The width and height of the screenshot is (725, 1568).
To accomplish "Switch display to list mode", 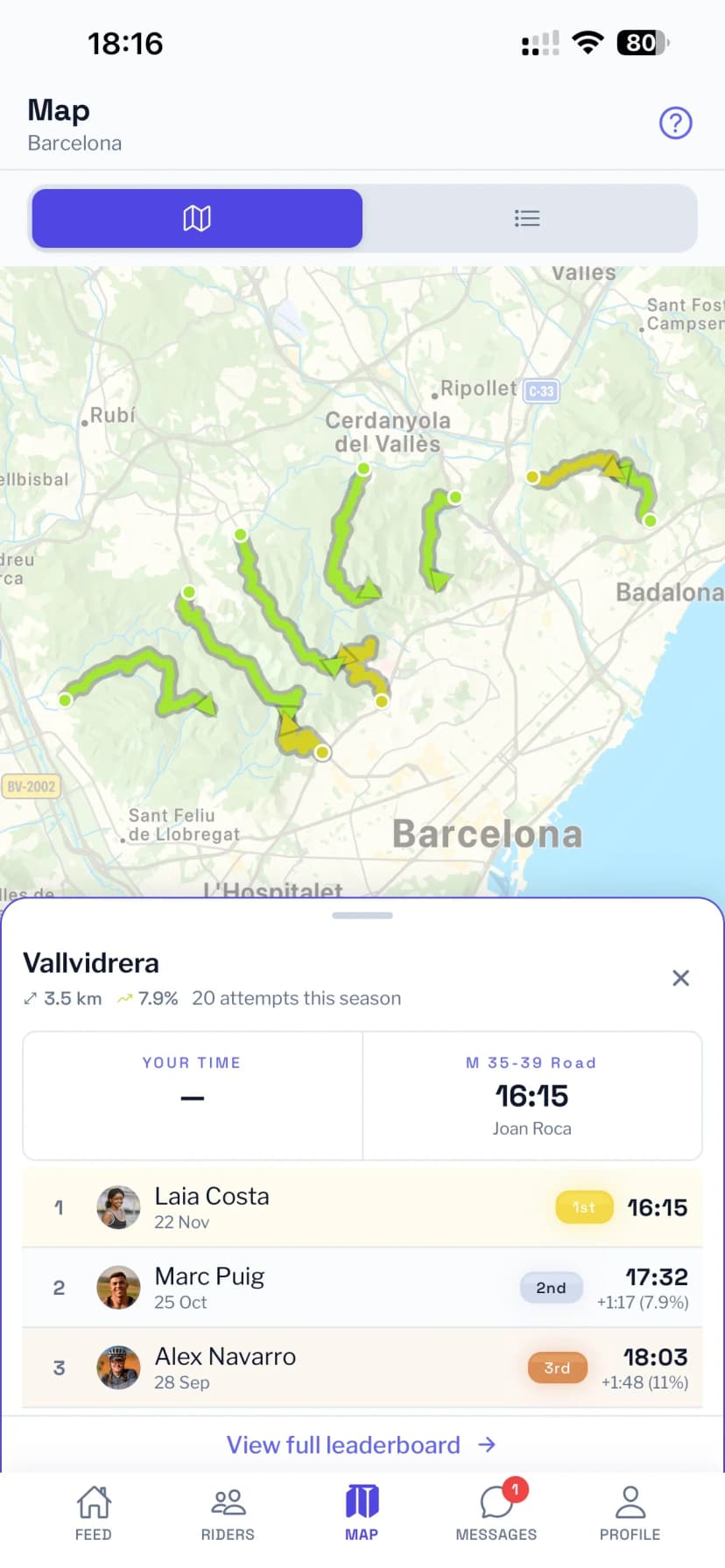I will [527, 218].
